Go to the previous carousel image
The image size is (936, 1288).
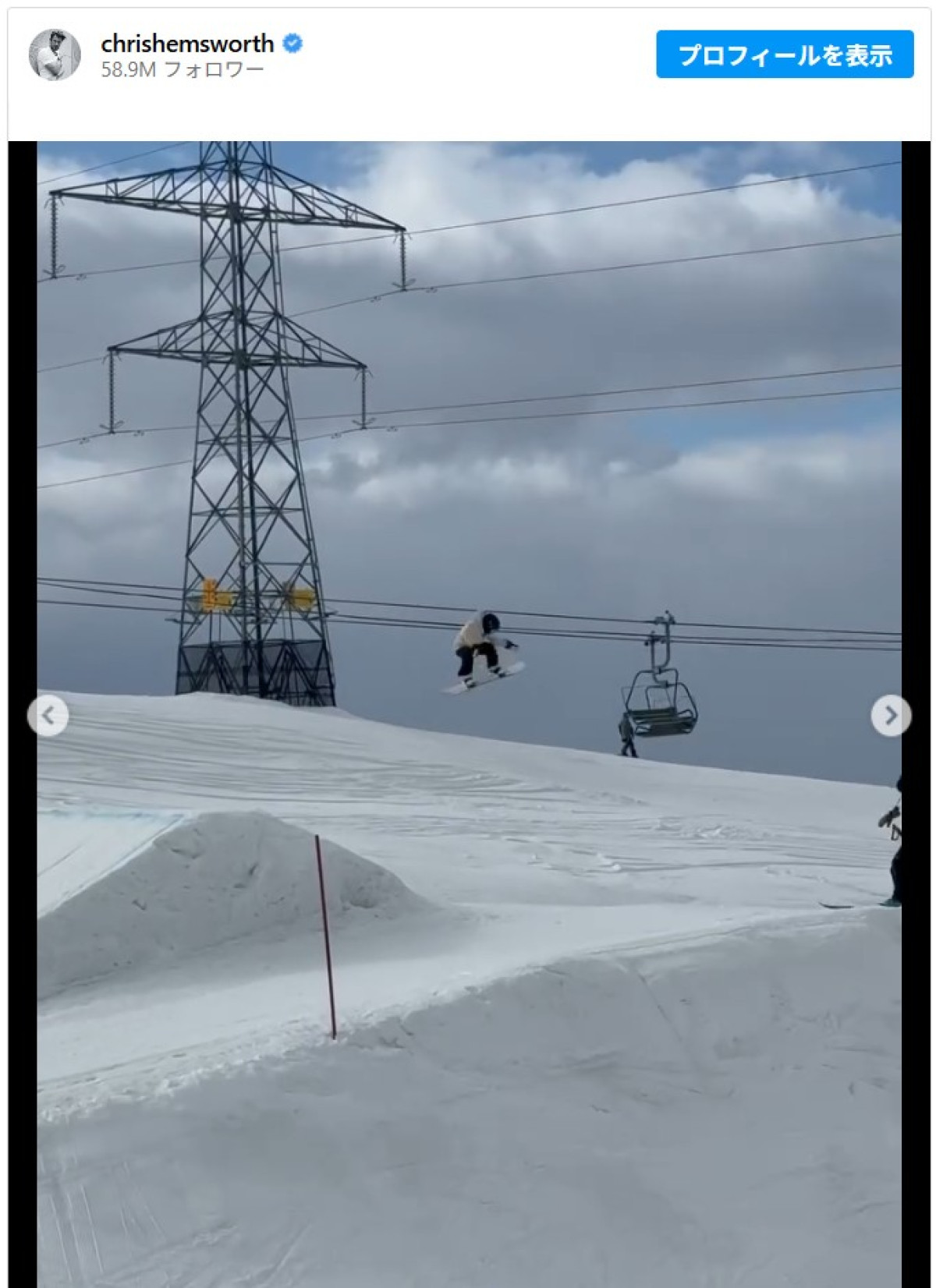[x=48, y=715]
